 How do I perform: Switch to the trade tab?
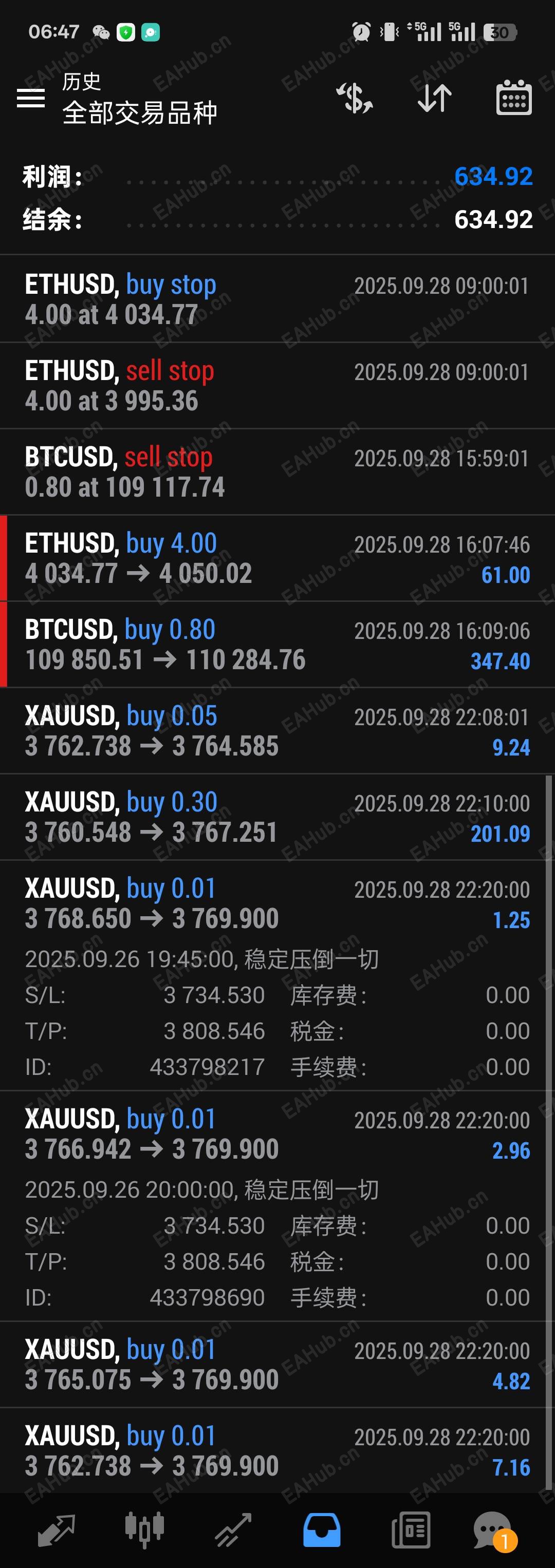(233, 1529)
